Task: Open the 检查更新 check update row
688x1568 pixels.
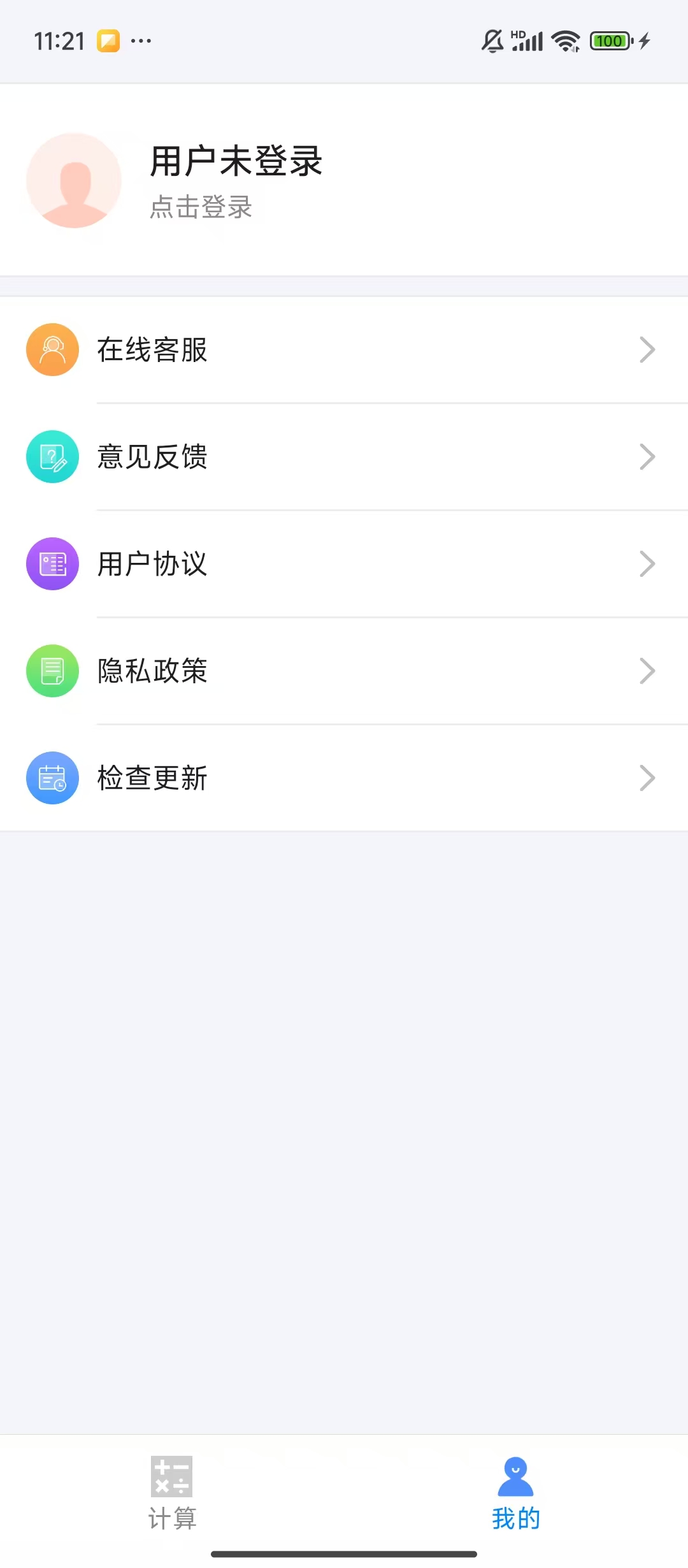Action: [344, 778]
